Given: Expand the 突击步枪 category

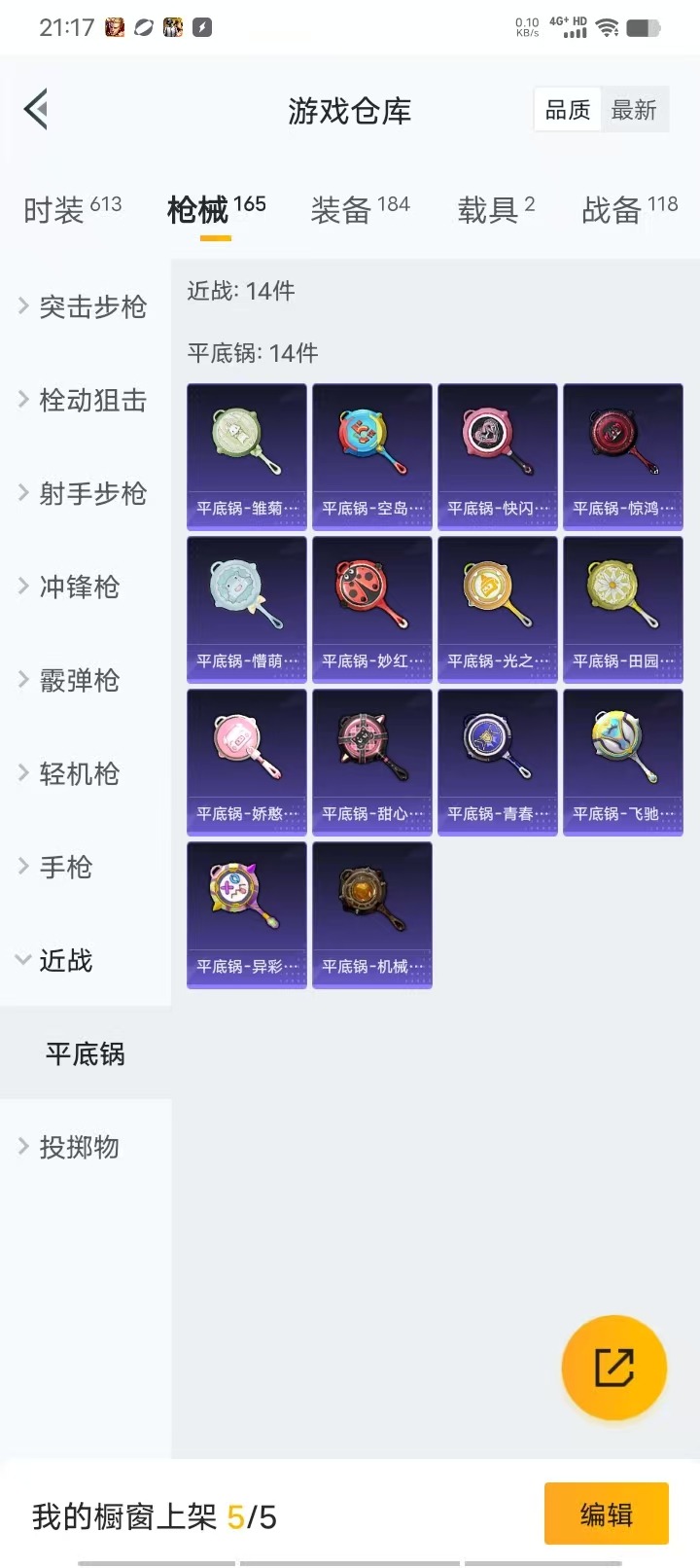Looking at the screenshot, I should (x=85, y=306).
